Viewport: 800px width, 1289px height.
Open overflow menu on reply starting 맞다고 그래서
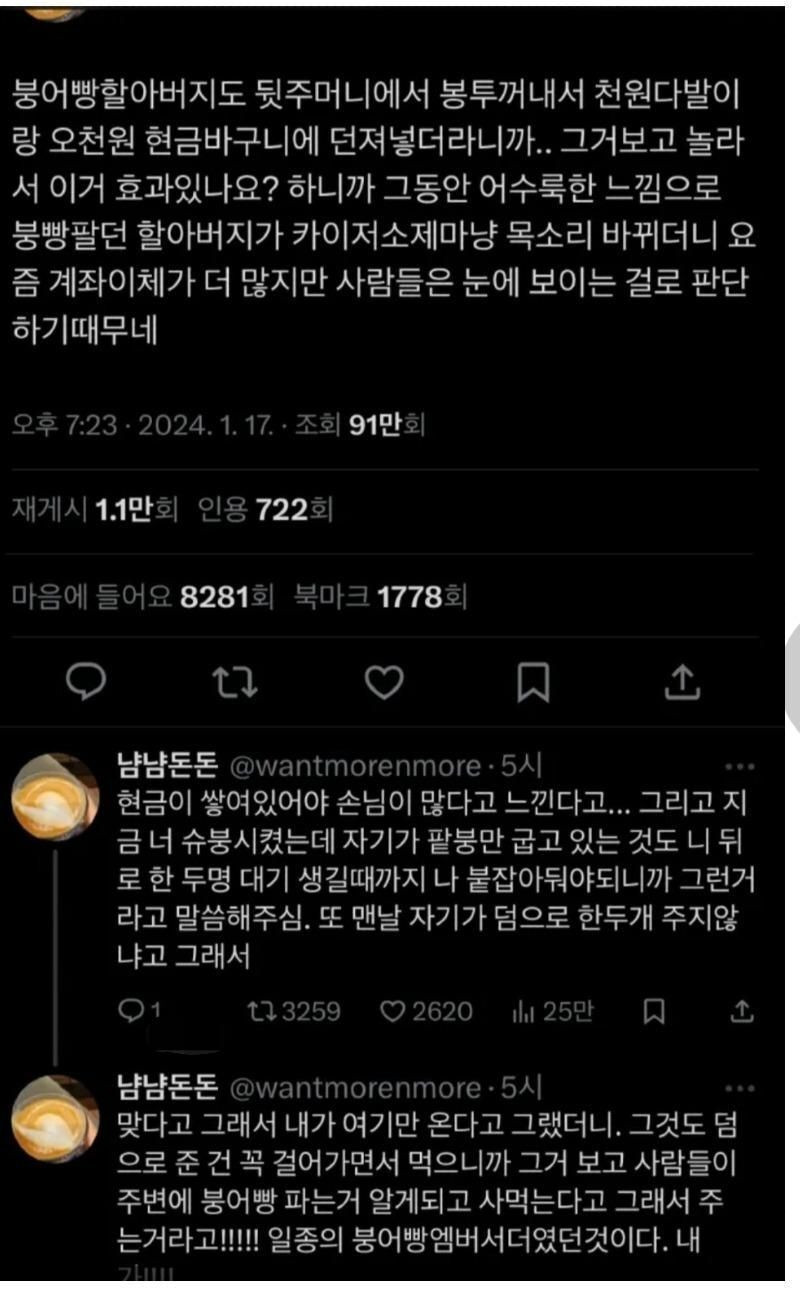click(739, 1088)
